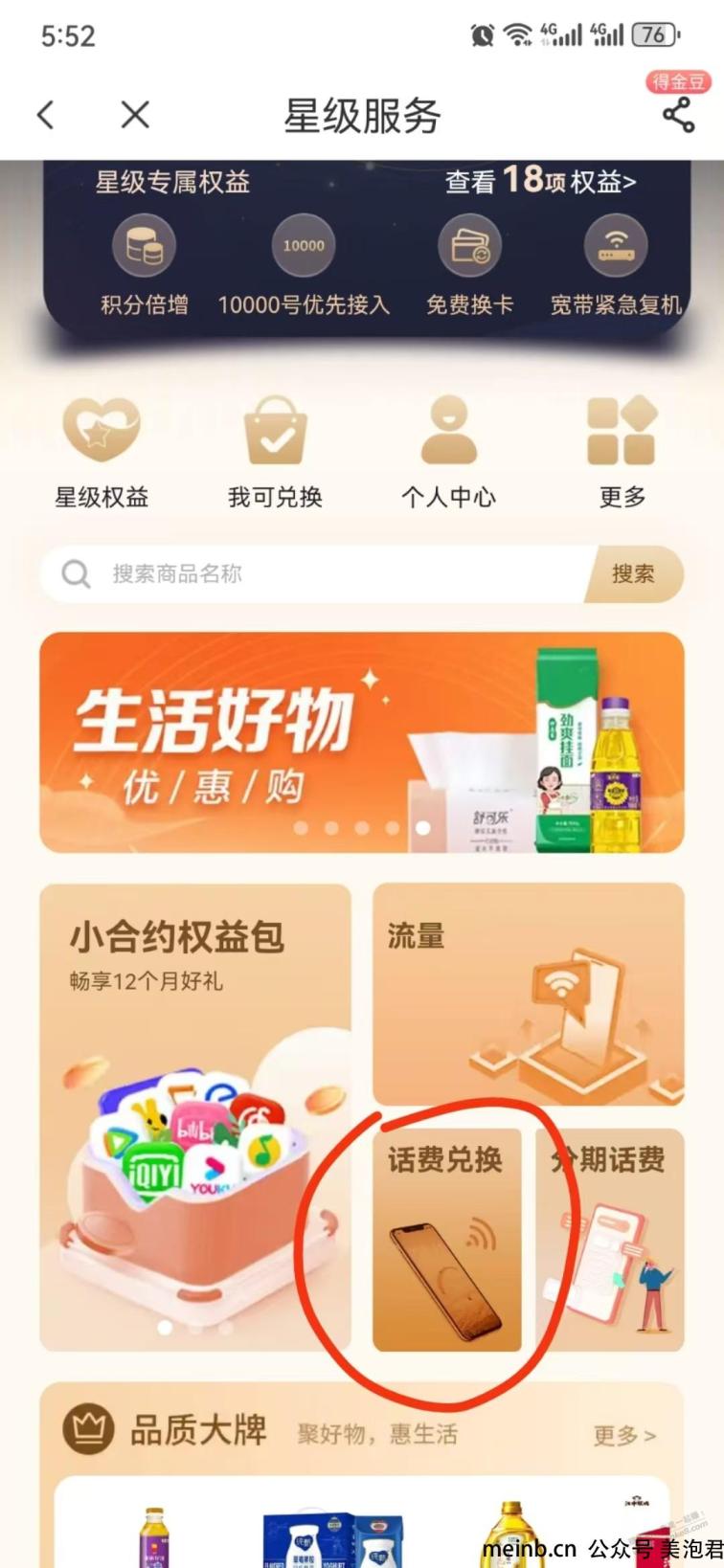Open the 话费兑换 card
Image resolution: width=724 pixels, height=1568 pixels.
click(446, 1240)
